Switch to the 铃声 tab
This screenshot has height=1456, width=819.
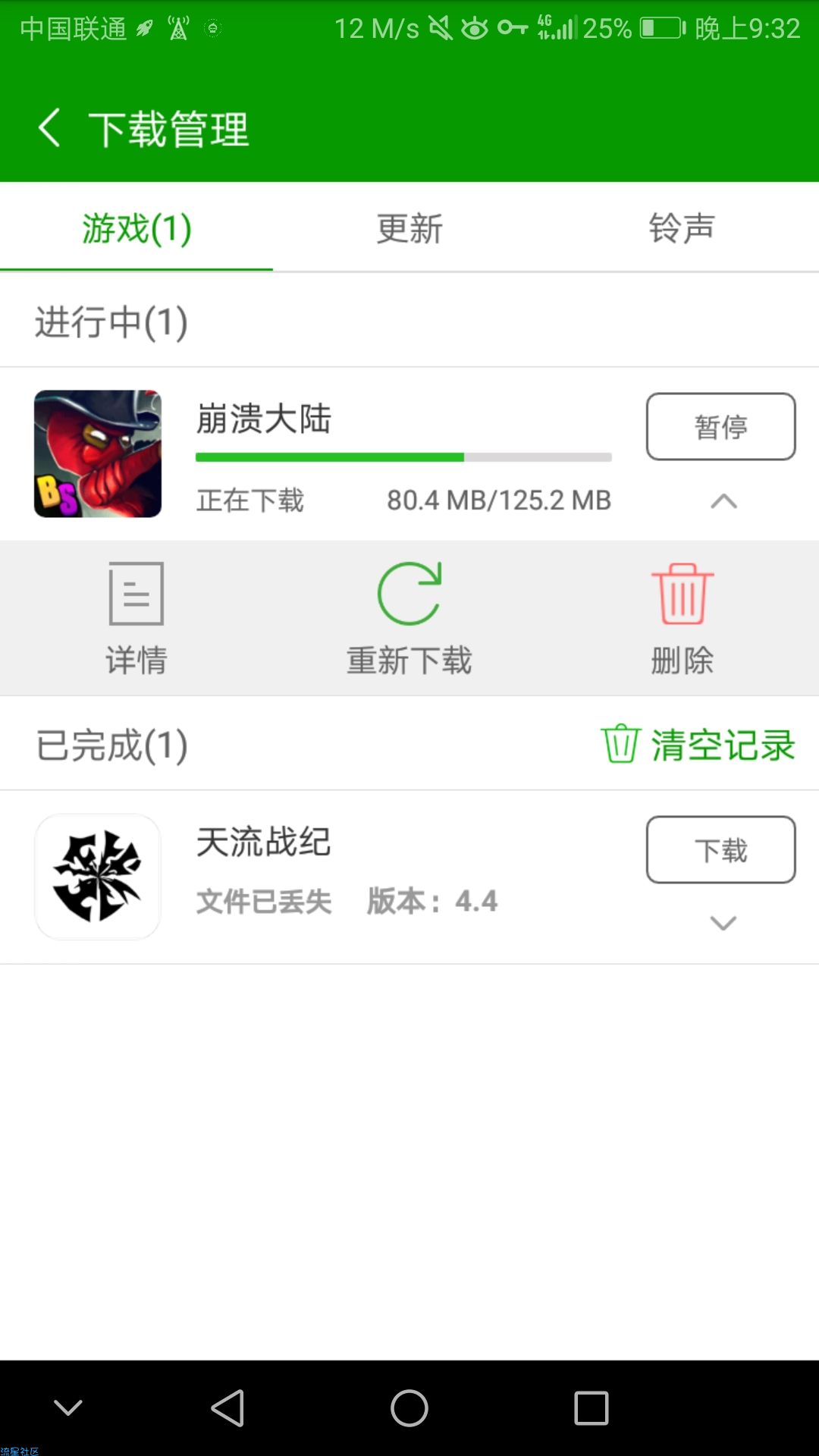point(682,227)
